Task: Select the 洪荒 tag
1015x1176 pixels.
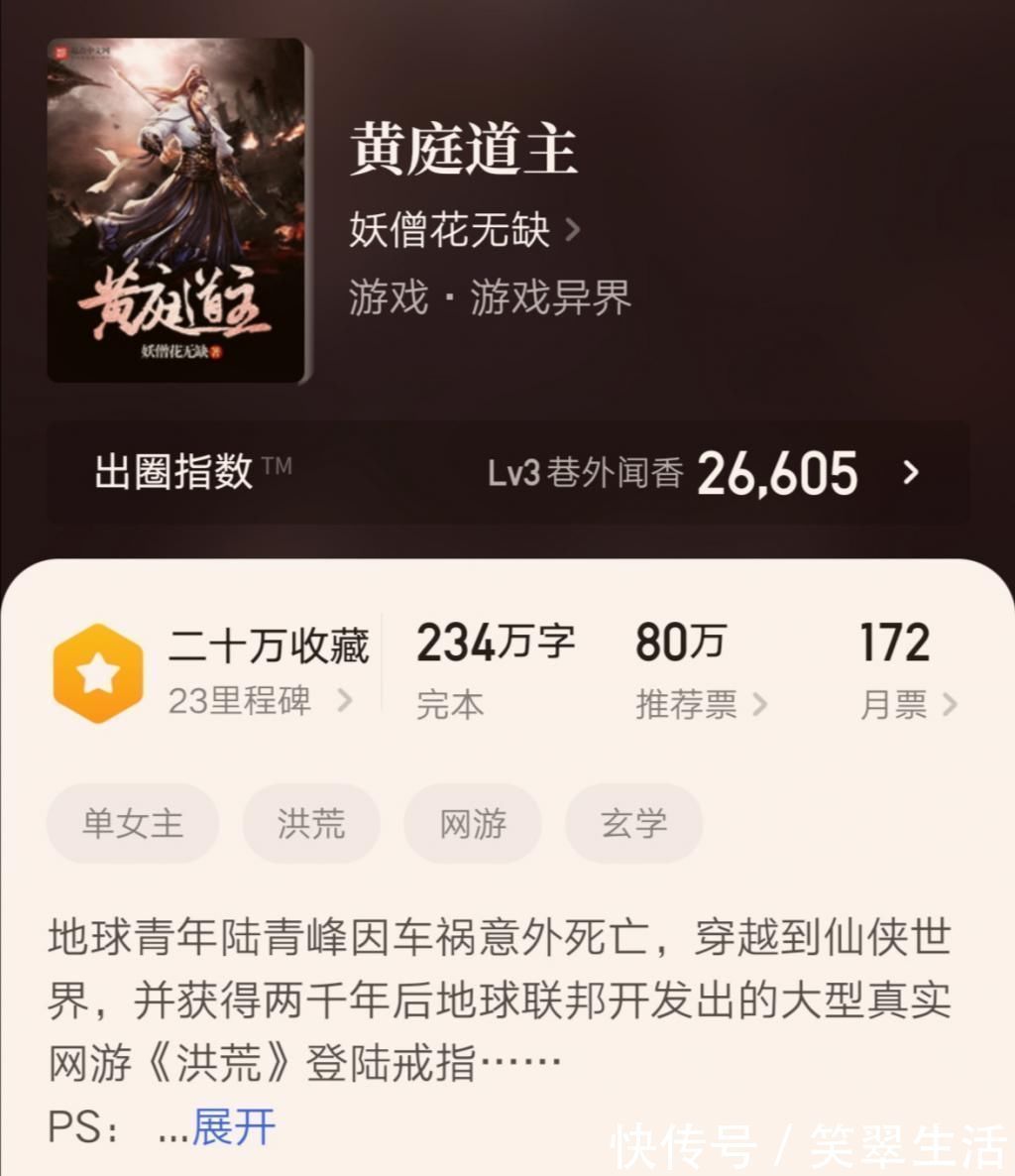Action: click(x=311, y=823)
